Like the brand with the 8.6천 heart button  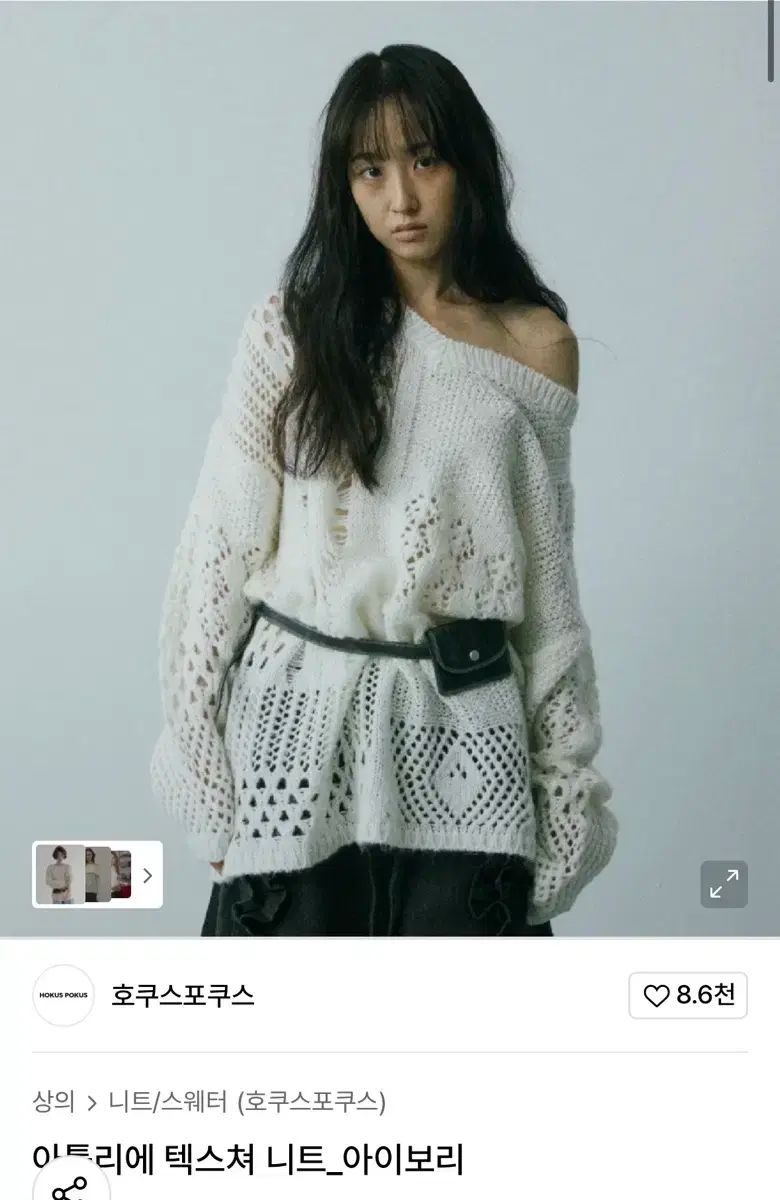[x=688, y=995]
